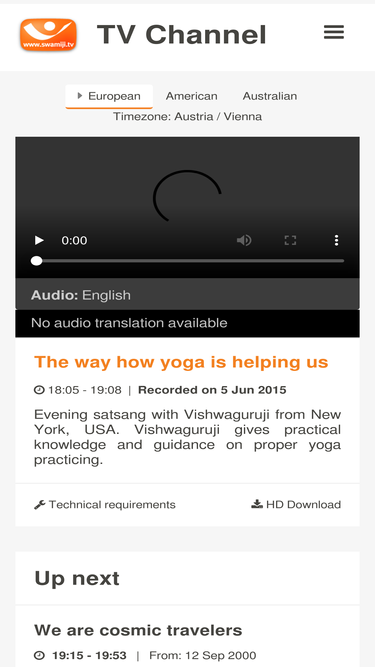Open the hamburger menu
The height and width of the screenshot is (667, 375).
coord(334,32)
